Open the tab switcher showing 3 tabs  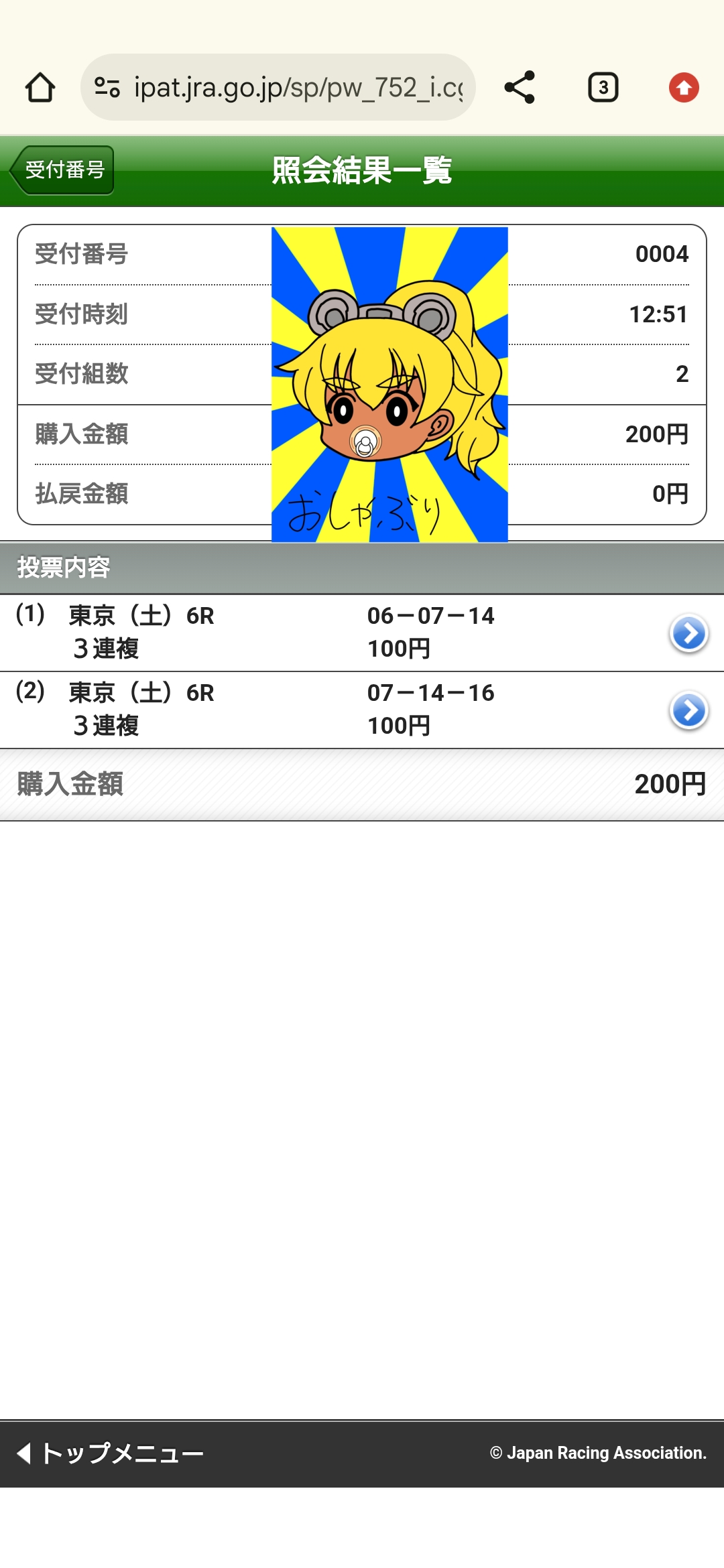(603, 88)
